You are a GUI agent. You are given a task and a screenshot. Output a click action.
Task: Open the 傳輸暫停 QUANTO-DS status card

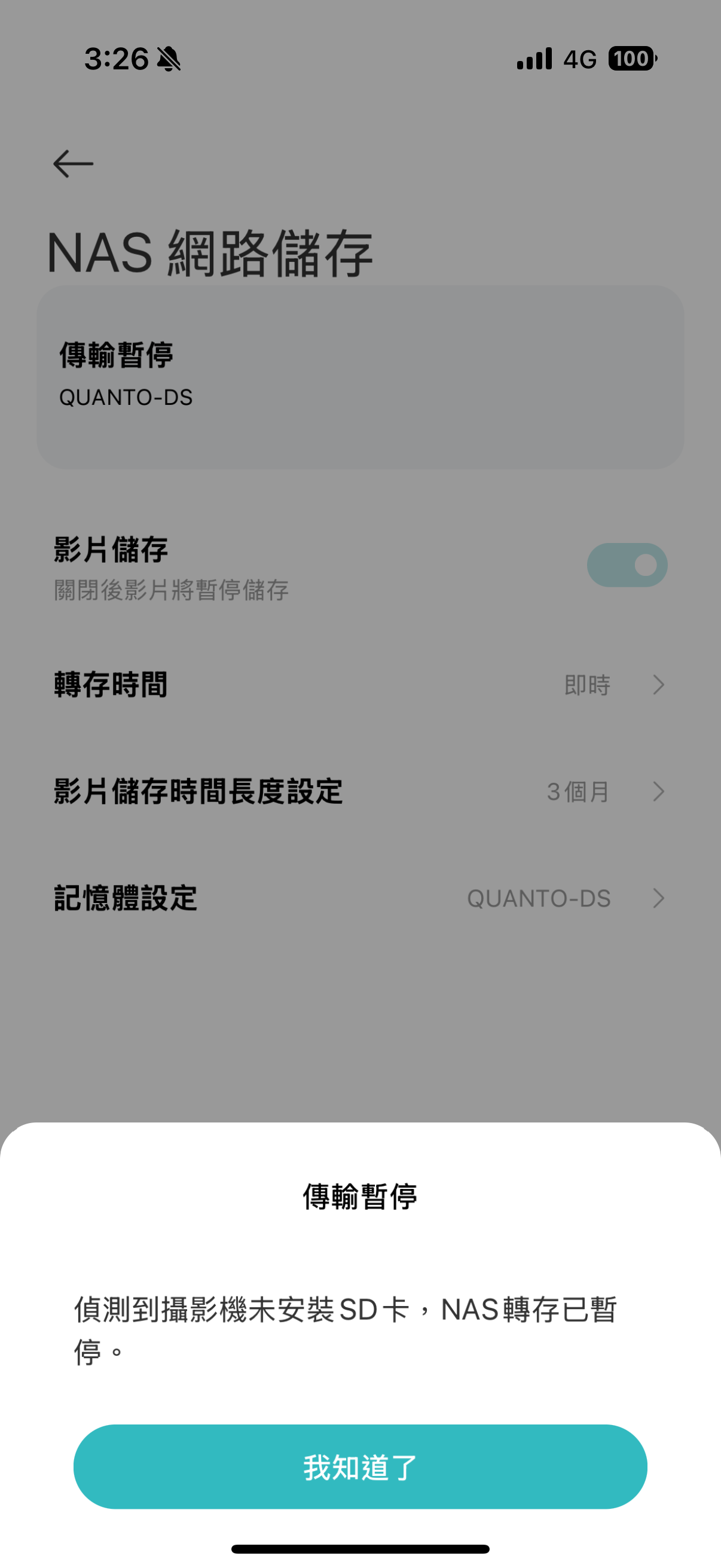360,377
